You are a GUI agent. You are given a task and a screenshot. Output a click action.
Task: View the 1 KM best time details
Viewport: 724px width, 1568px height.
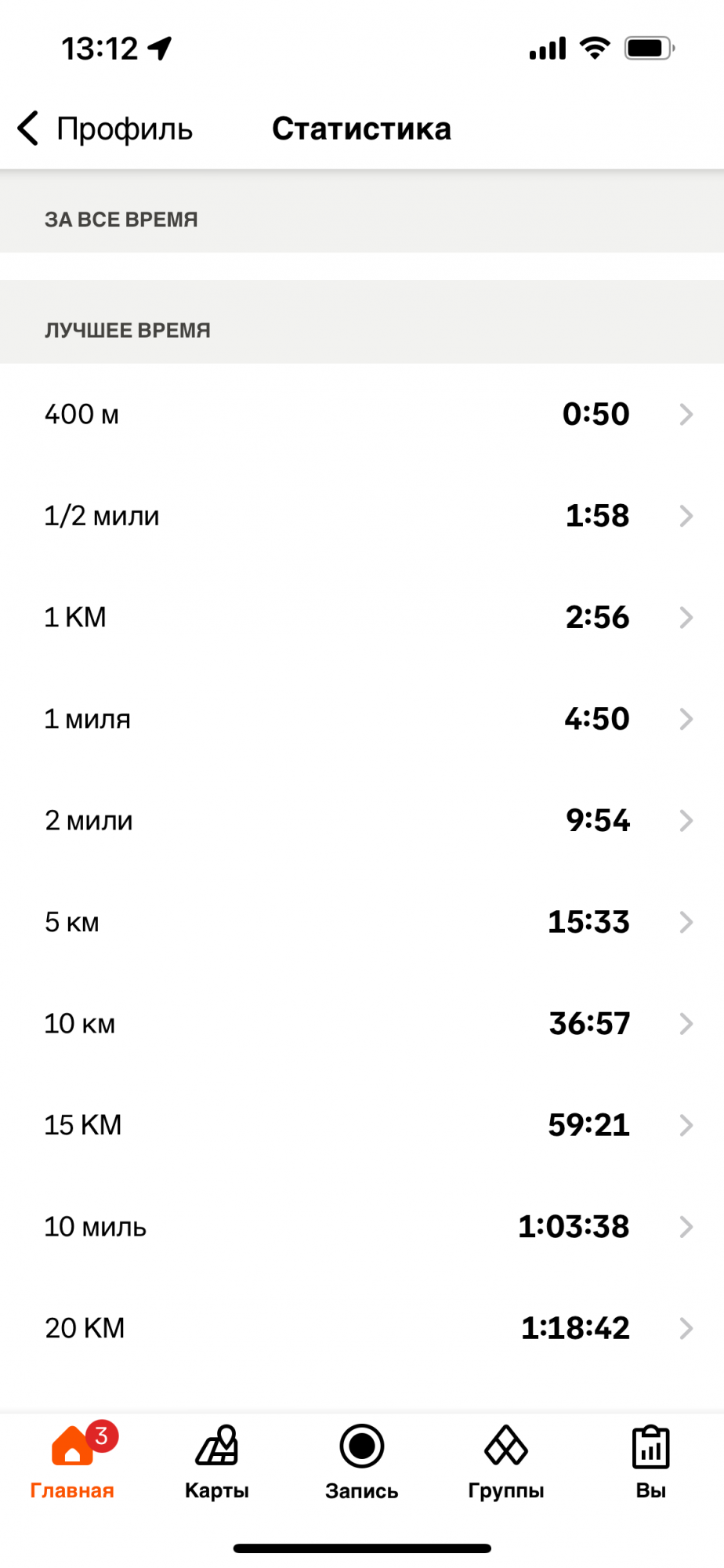click(362, 618)
